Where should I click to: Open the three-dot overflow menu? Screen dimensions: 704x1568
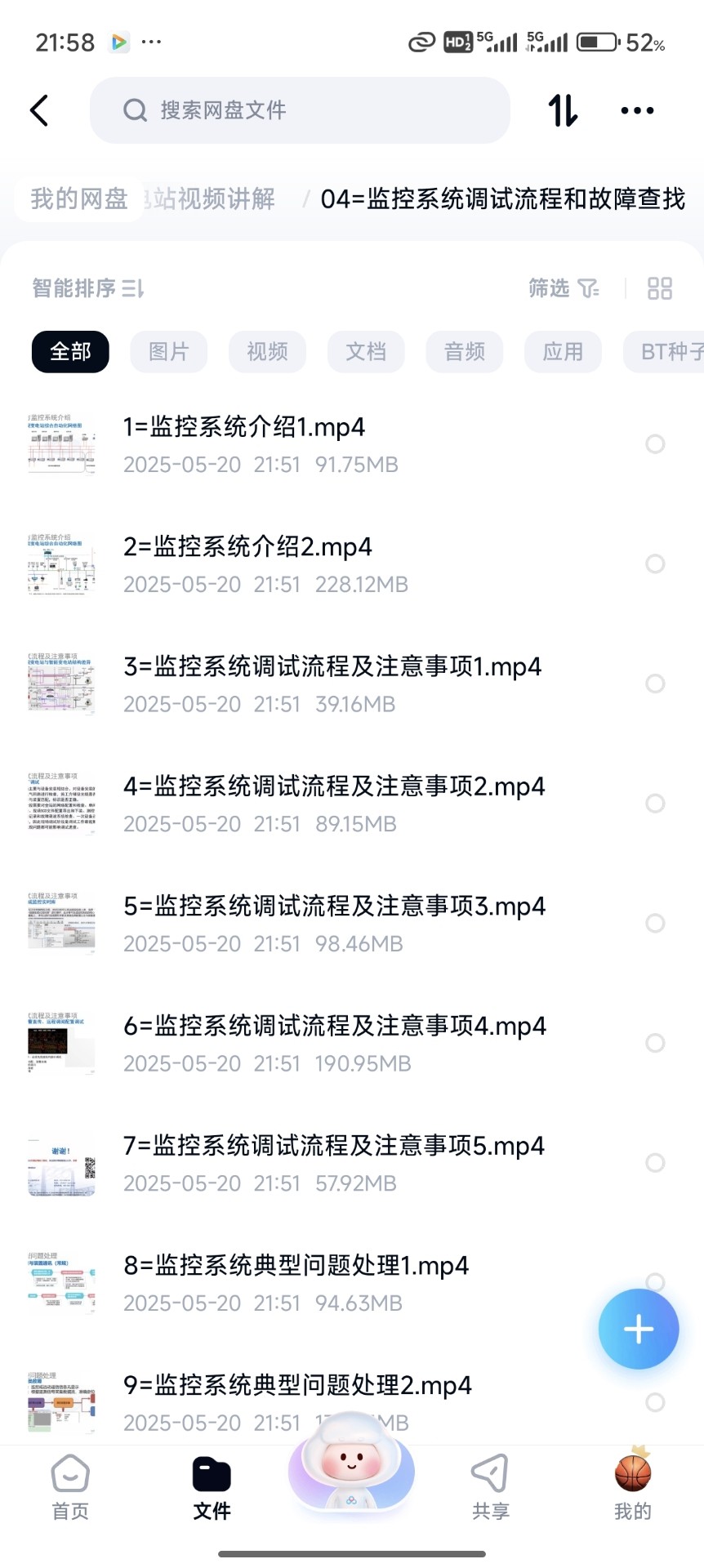(x=637, y=110)
